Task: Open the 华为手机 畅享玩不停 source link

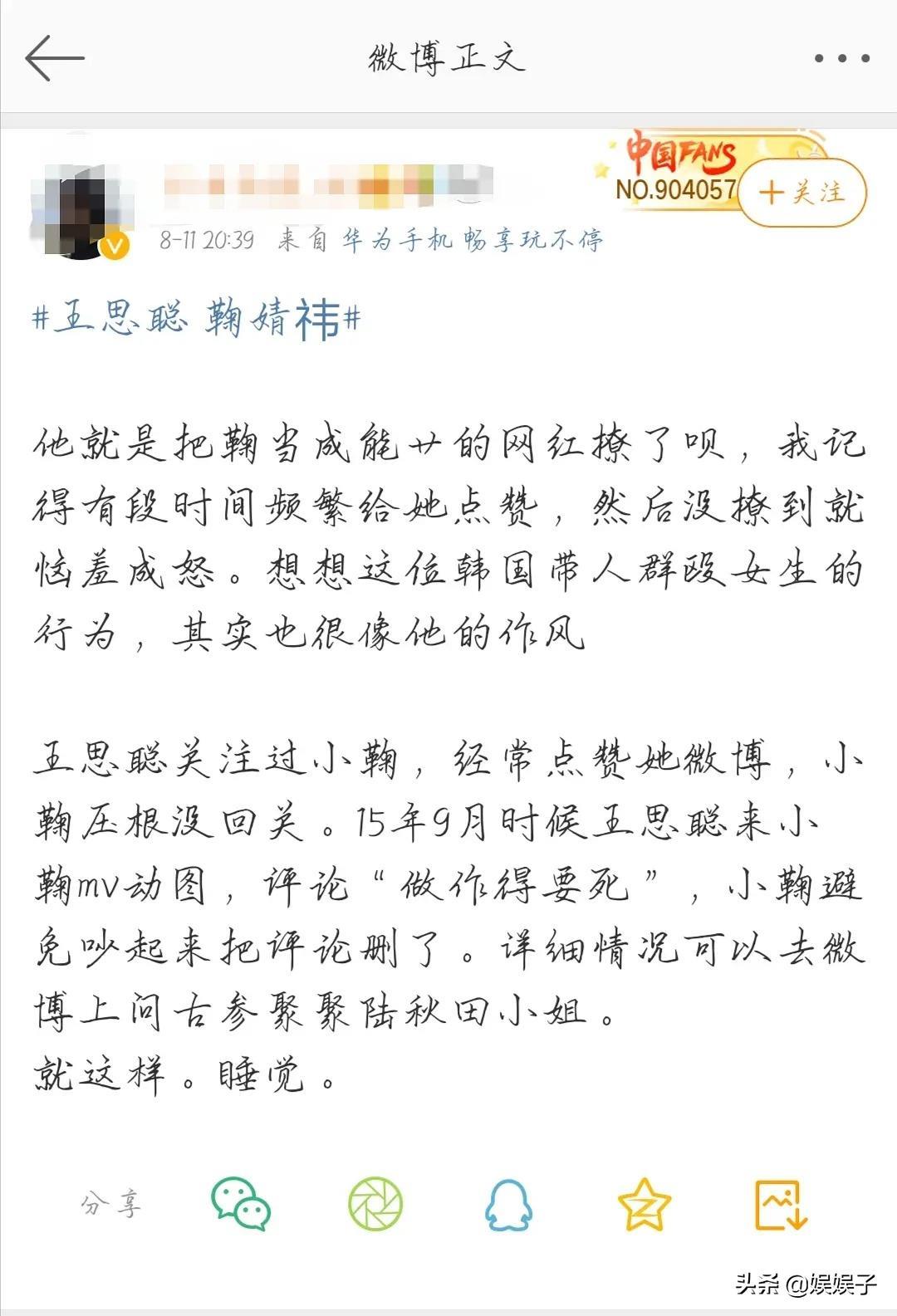Action: coord(472,241)
